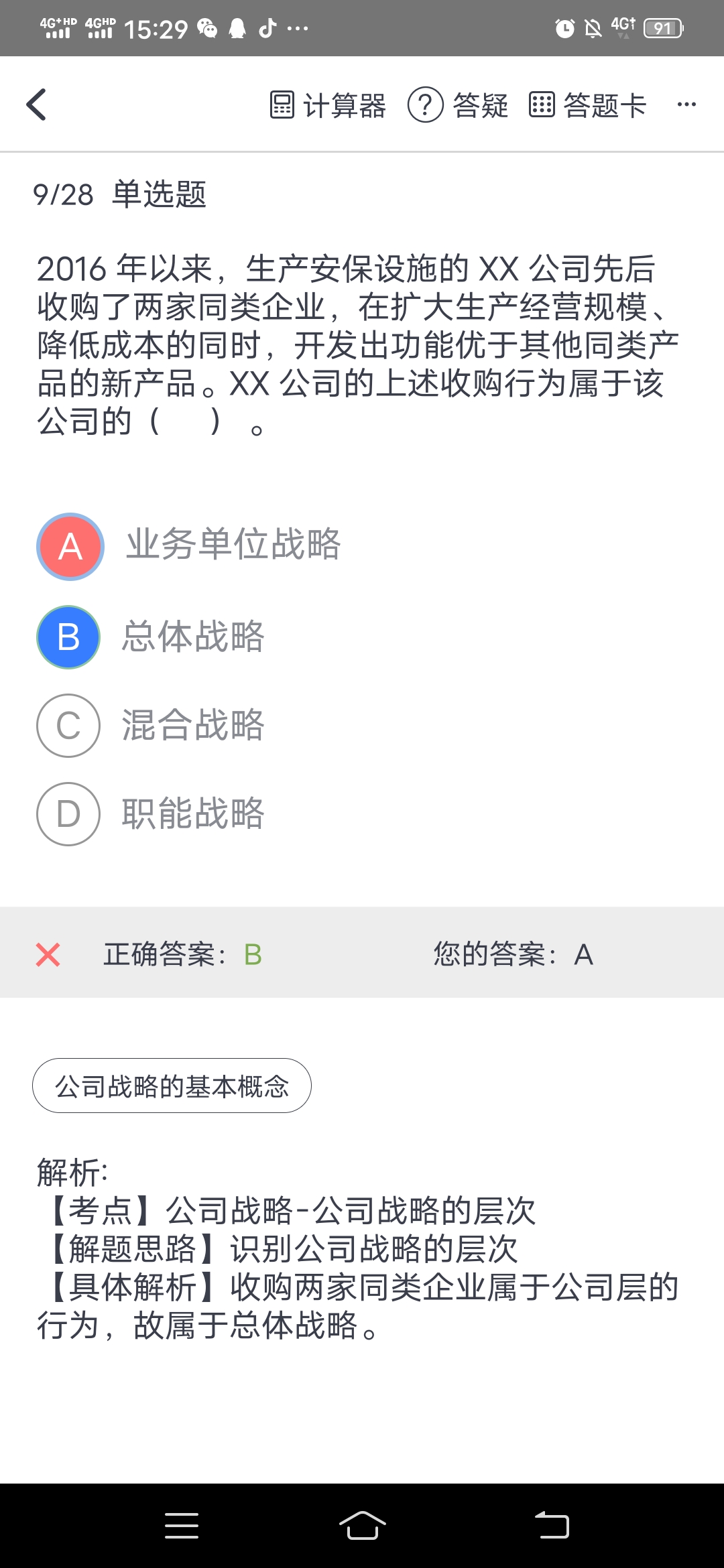Screen dimensions: 724x1568
Task: Open the 答题卡 answer sheet
Action: coord(587,105)
